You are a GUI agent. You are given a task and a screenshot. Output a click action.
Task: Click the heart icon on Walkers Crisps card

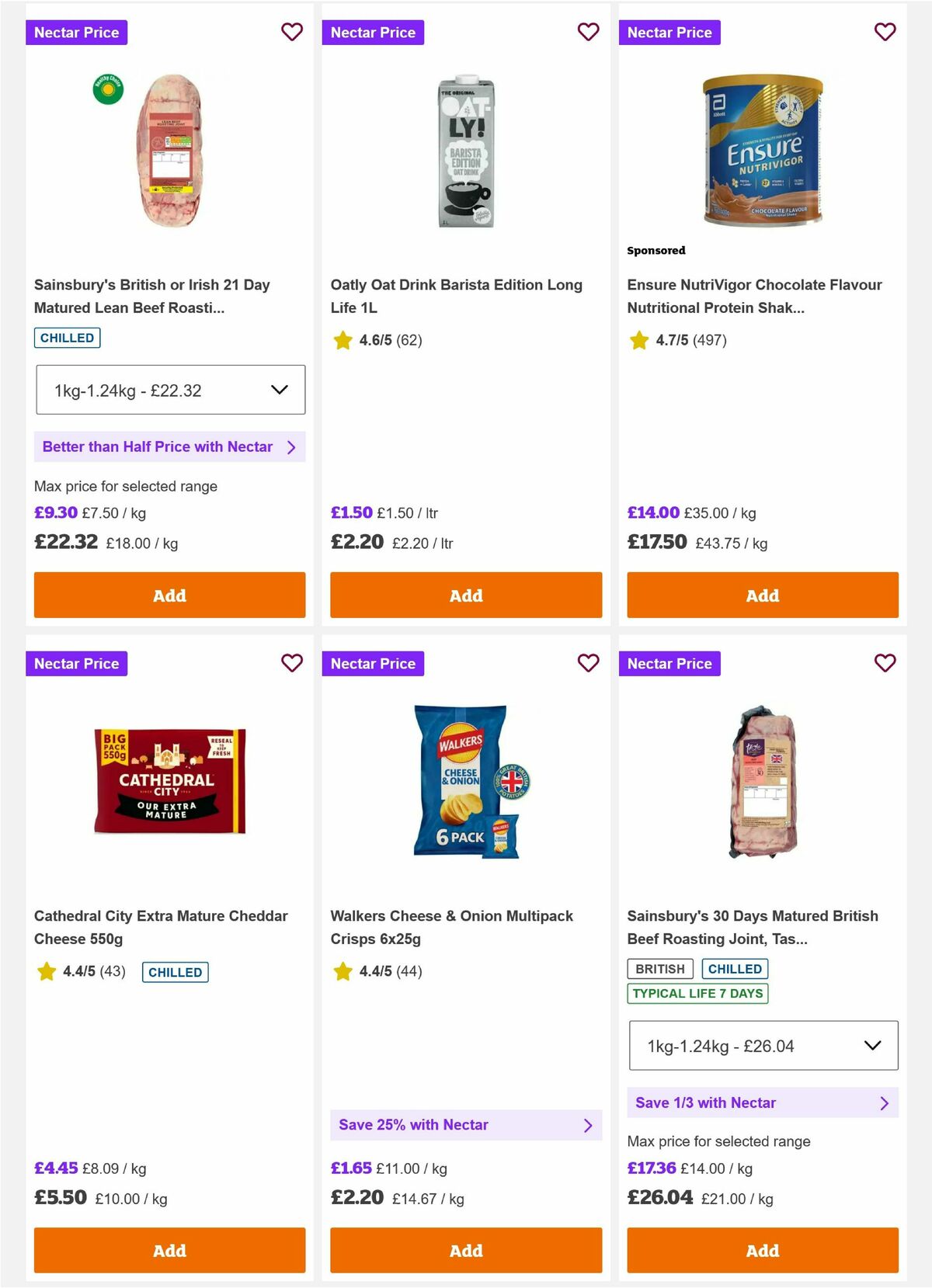588,664
